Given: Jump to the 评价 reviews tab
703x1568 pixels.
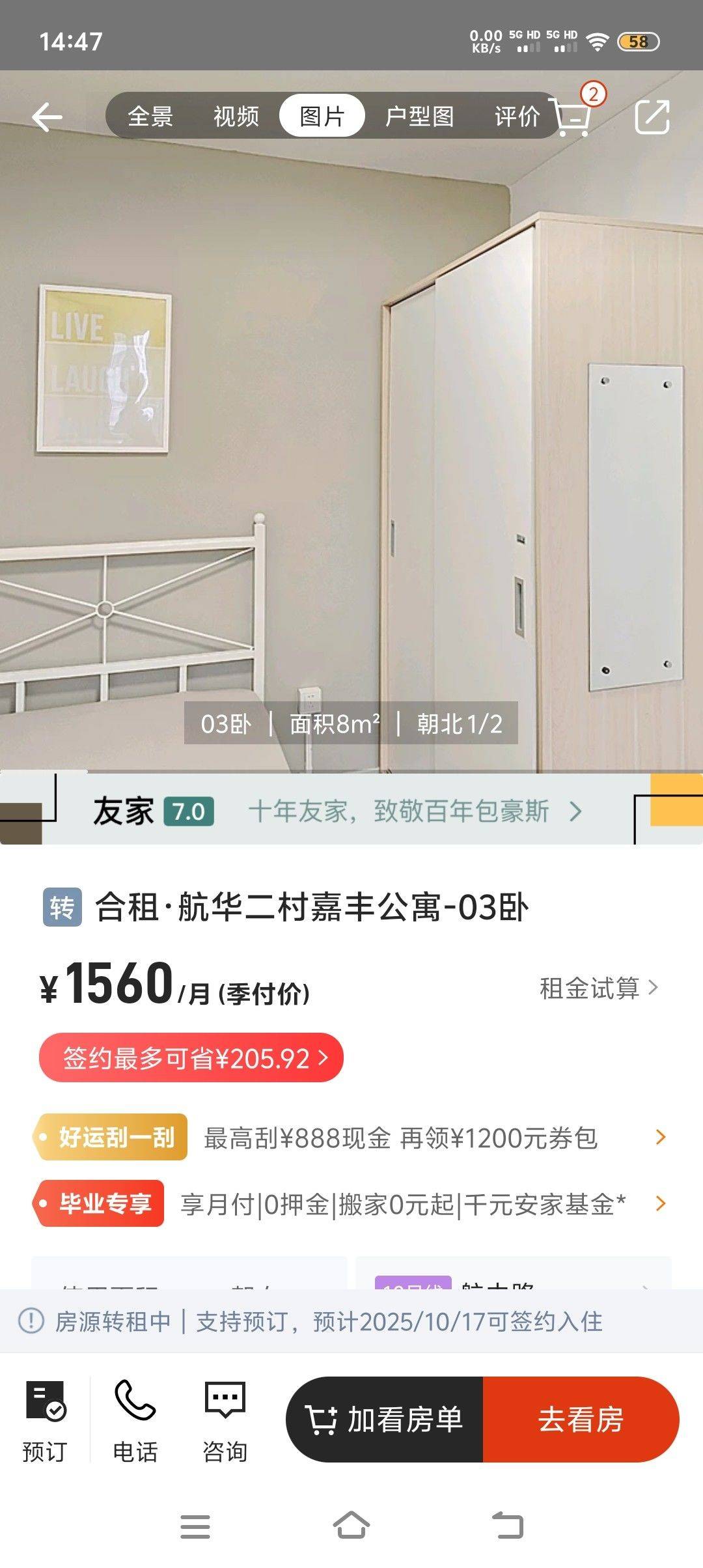Looking at the screenshot, I should [x=517, y=117].
